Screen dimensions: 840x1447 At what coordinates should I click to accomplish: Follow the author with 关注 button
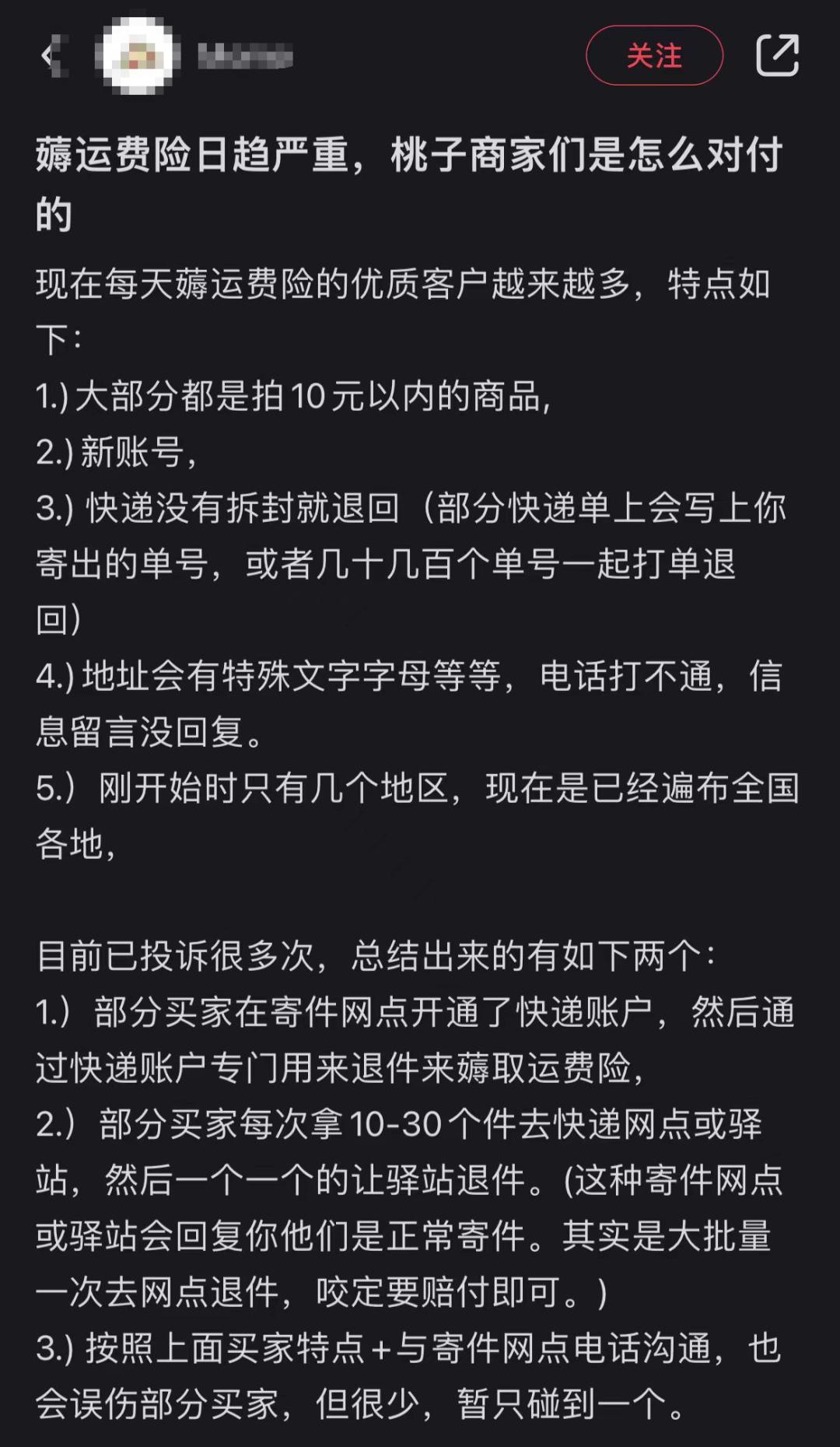[x=654, y=56]
